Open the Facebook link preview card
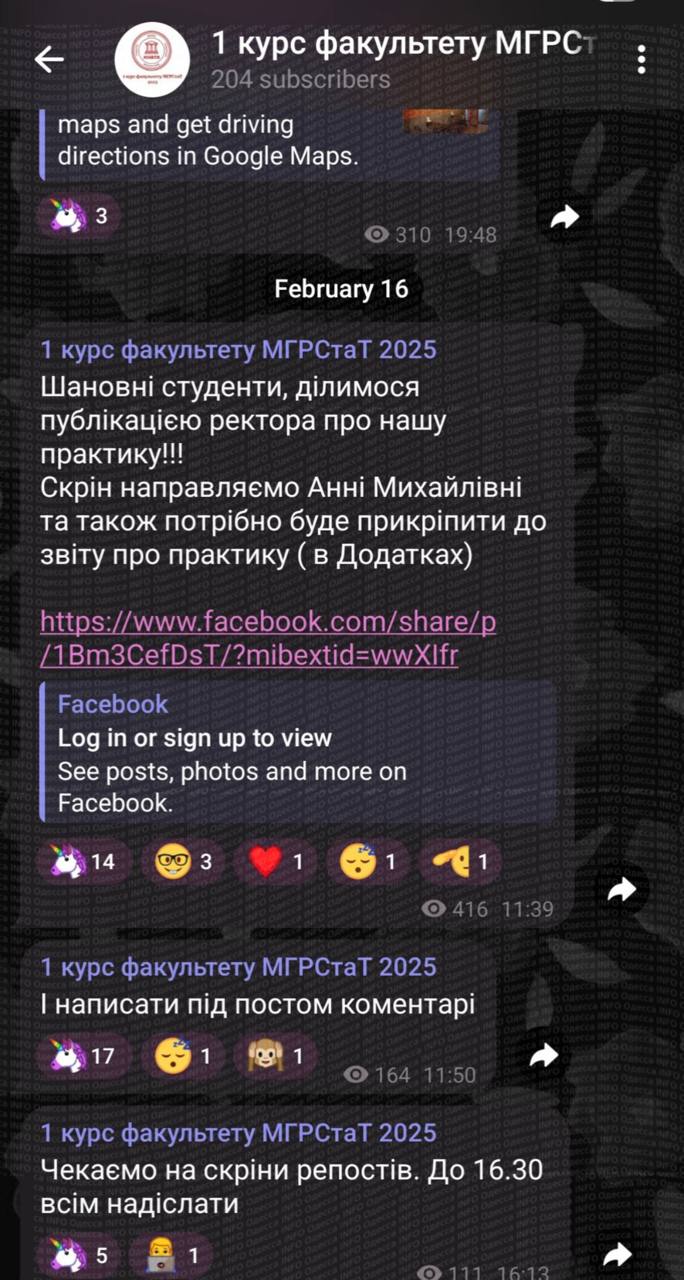This screenshot has height=1280, width=684. [x=297, y=752]
